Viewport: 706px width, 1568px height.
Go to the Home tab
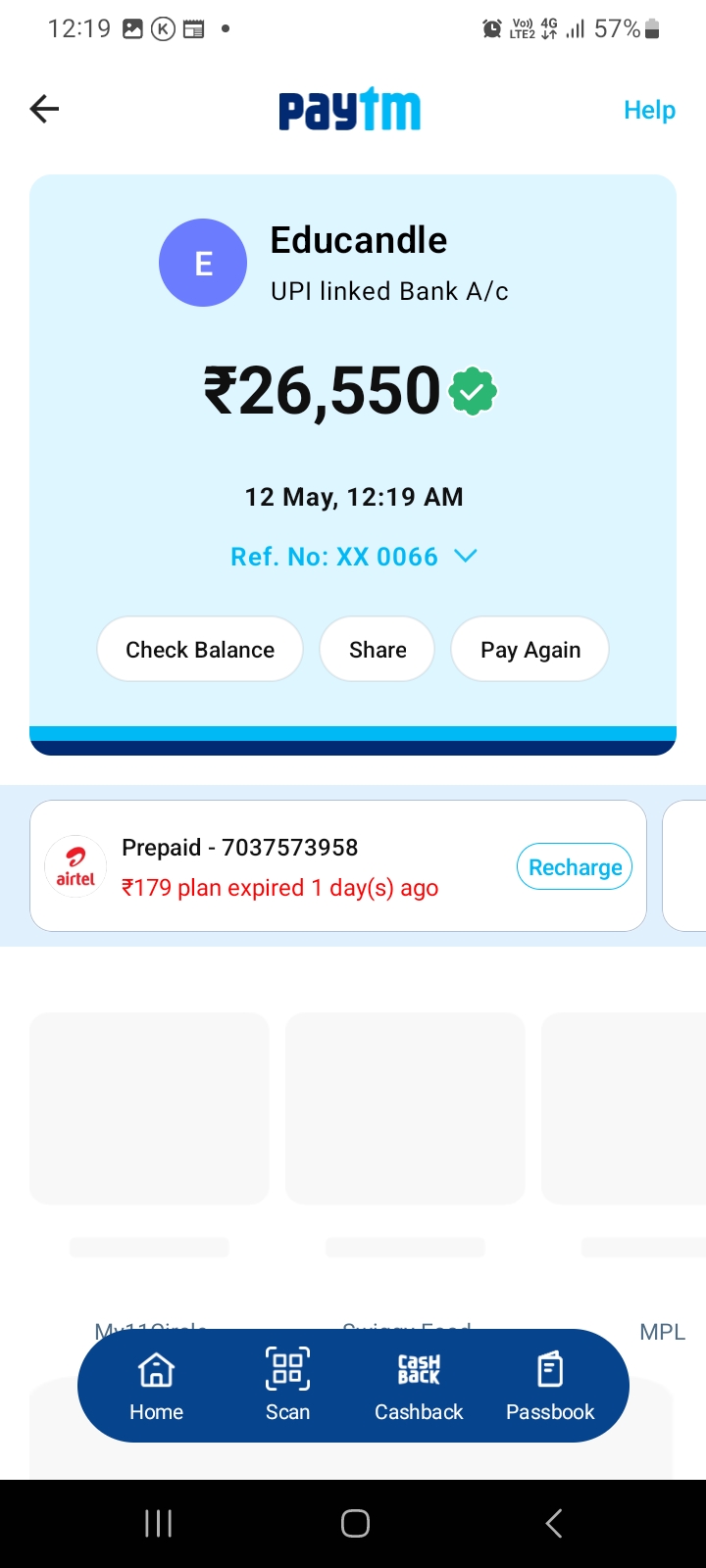(157, 1386)
